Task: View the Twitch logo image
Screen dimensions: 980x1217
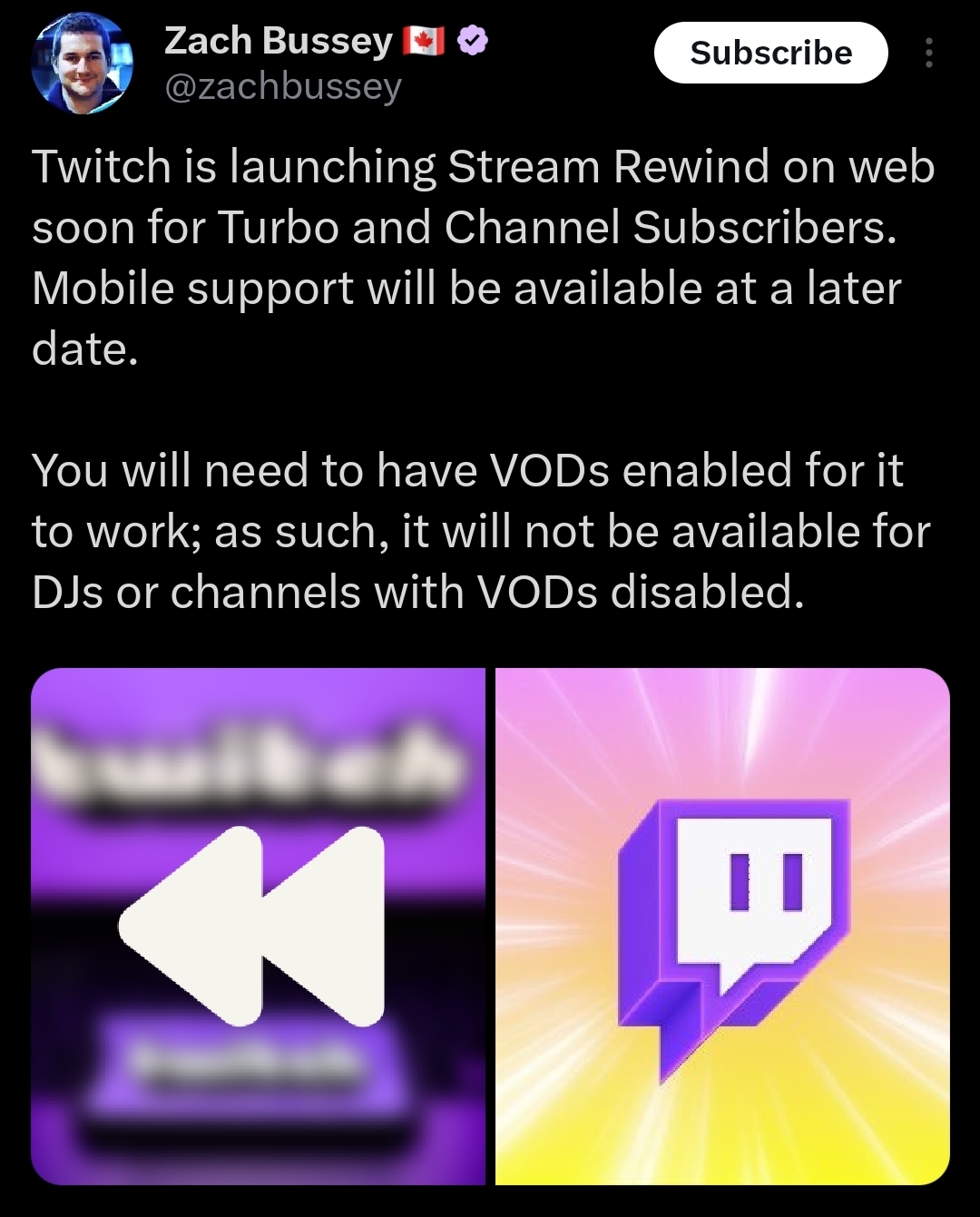Action: 722,926
